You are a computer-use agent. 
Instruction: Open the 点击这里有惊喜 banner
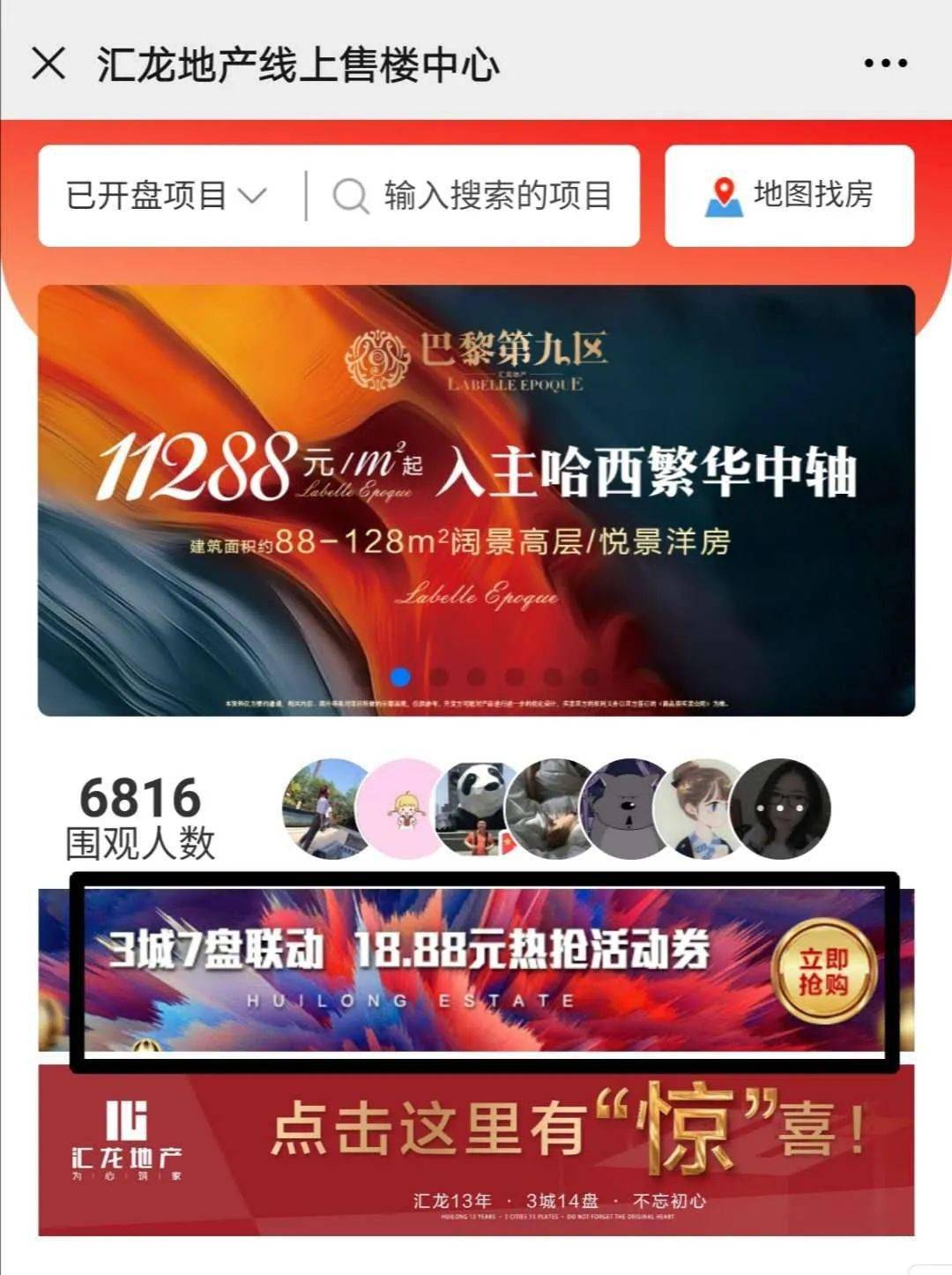coord(476,1150)
